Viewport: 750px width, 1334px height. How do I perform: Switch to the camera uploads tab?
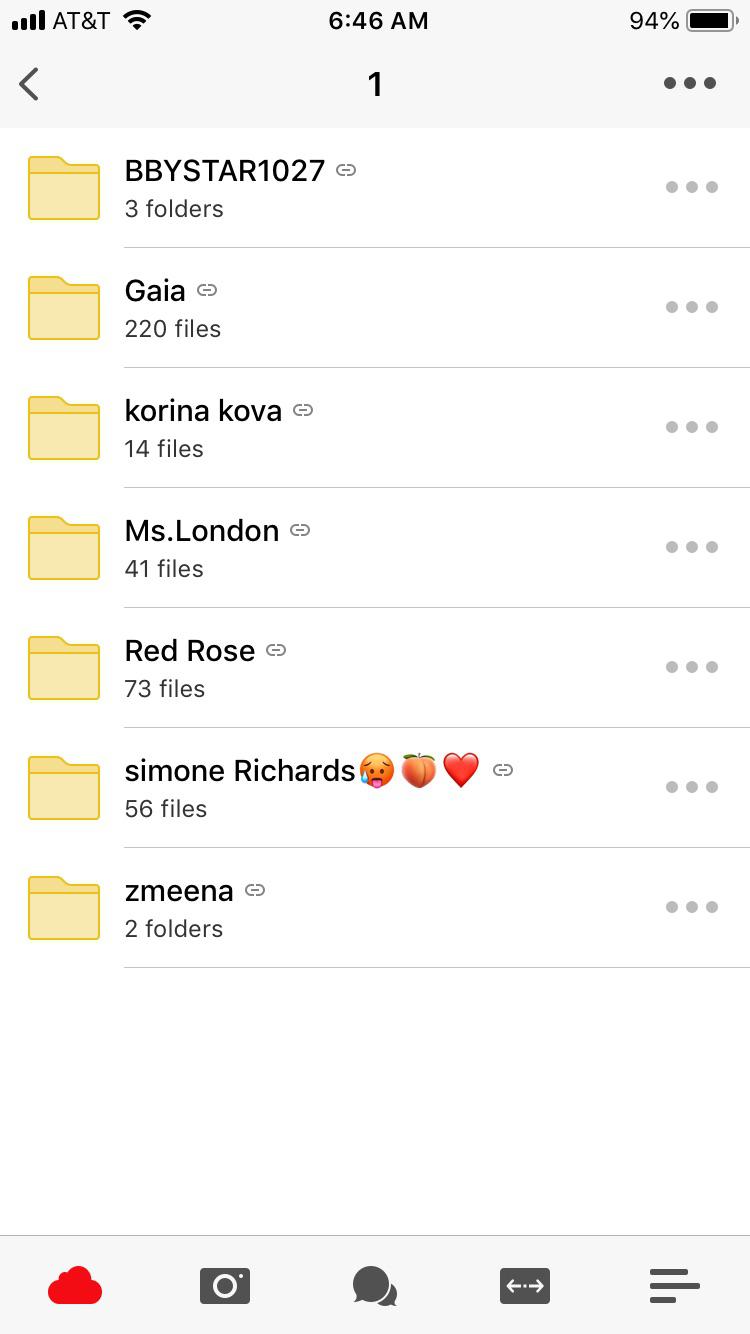[x=225, y=1286]
